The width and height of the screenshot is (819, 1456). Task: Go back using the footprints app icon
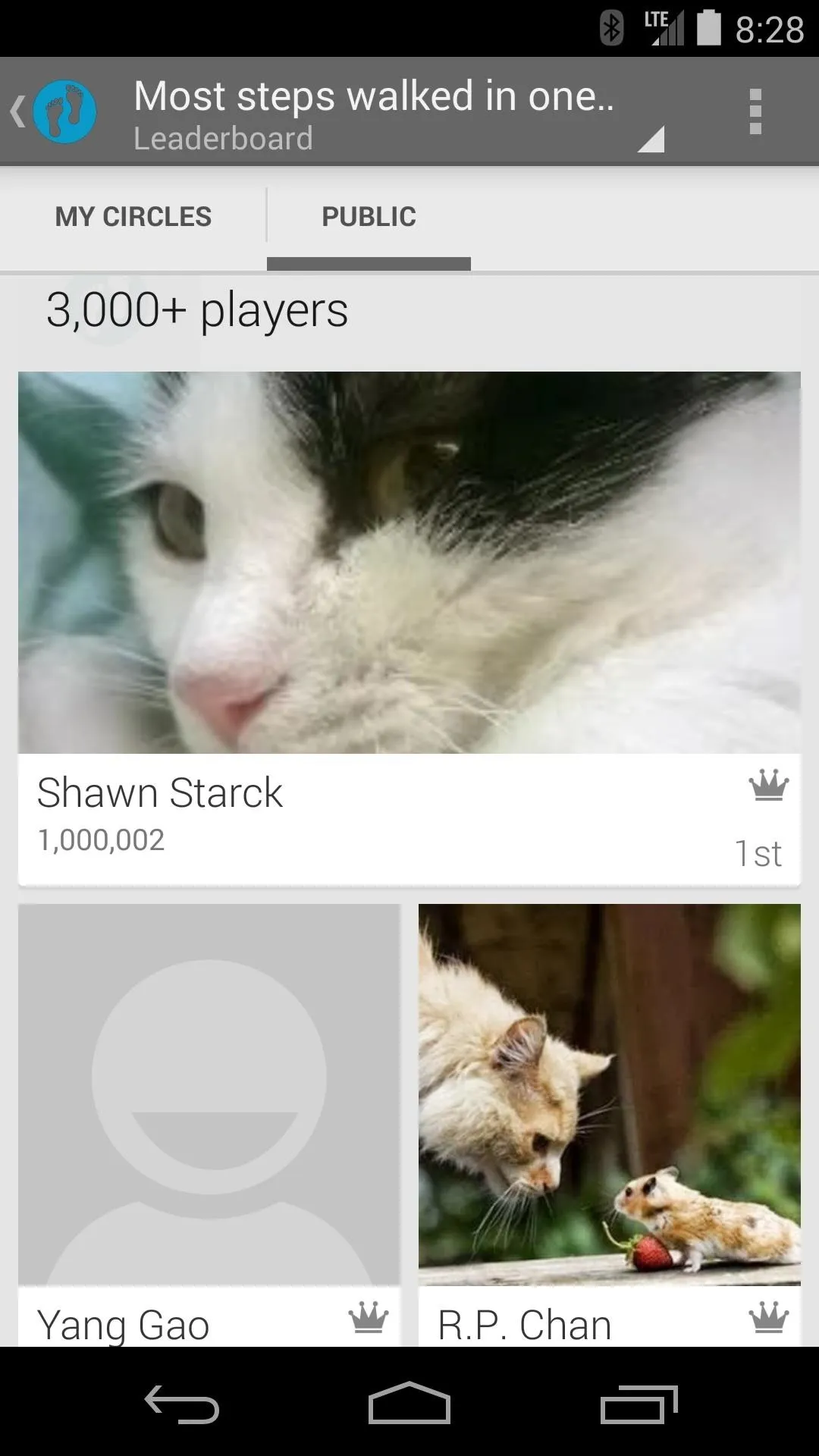pyautogui.click(x=55, y=112)
